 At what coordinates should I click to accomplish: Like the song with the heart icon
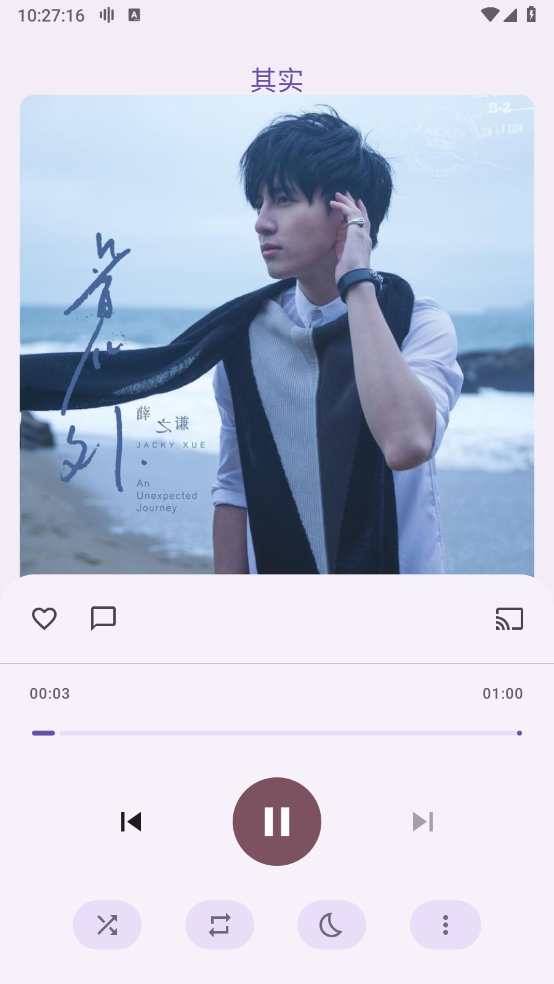(45, 619)
